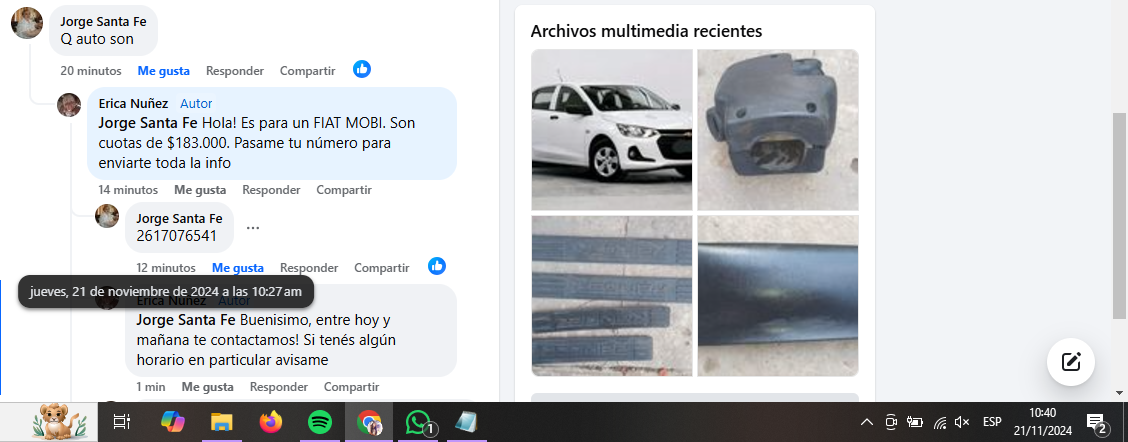Reply to Jorge's phone number comment
1128x442 pixels.
pyautogui.click(x=309, y=268)
